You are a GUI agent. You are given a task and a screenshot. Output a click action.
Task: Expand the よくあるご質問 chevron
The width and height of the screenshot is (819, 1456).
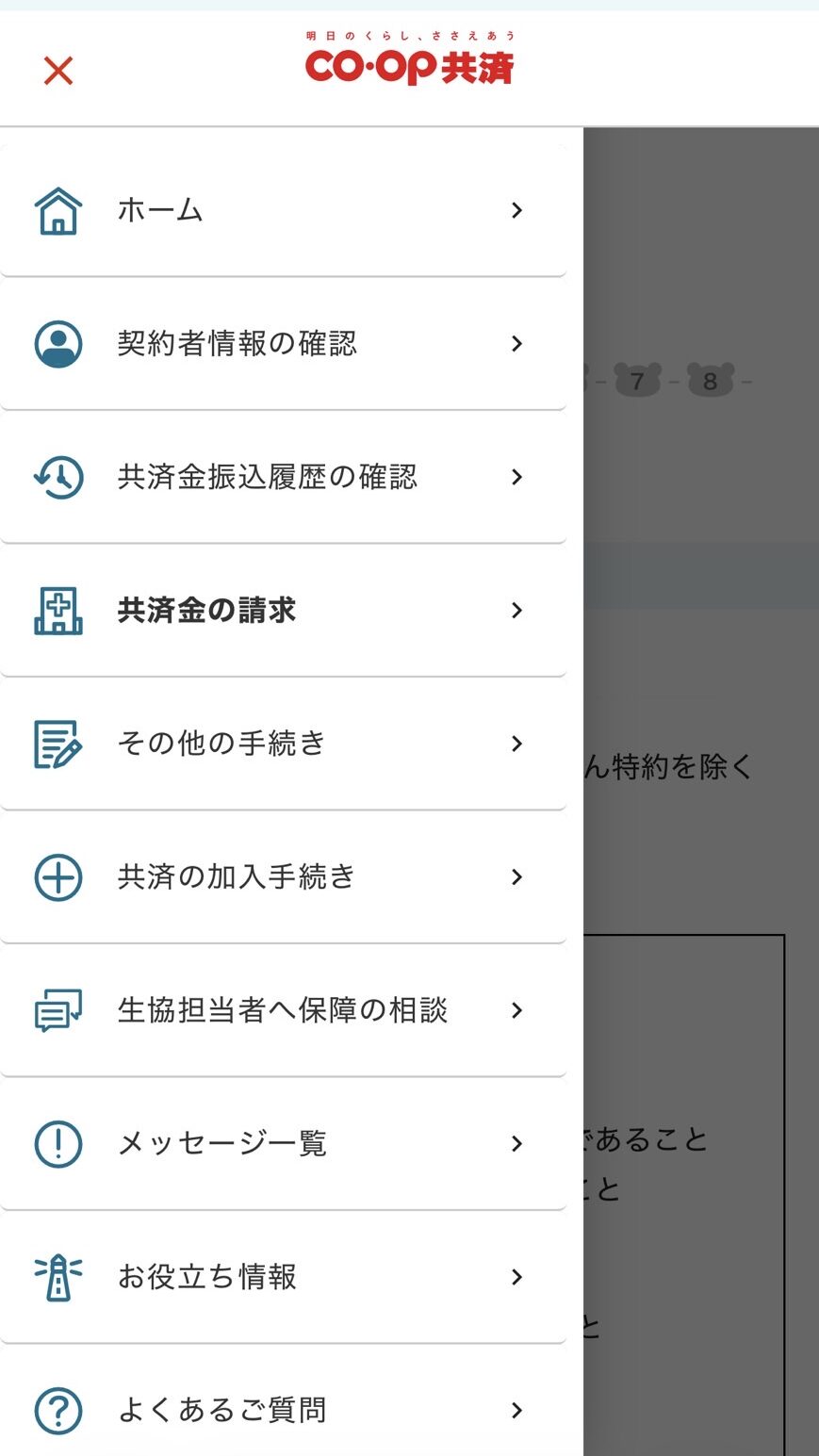click(516, 1410)
